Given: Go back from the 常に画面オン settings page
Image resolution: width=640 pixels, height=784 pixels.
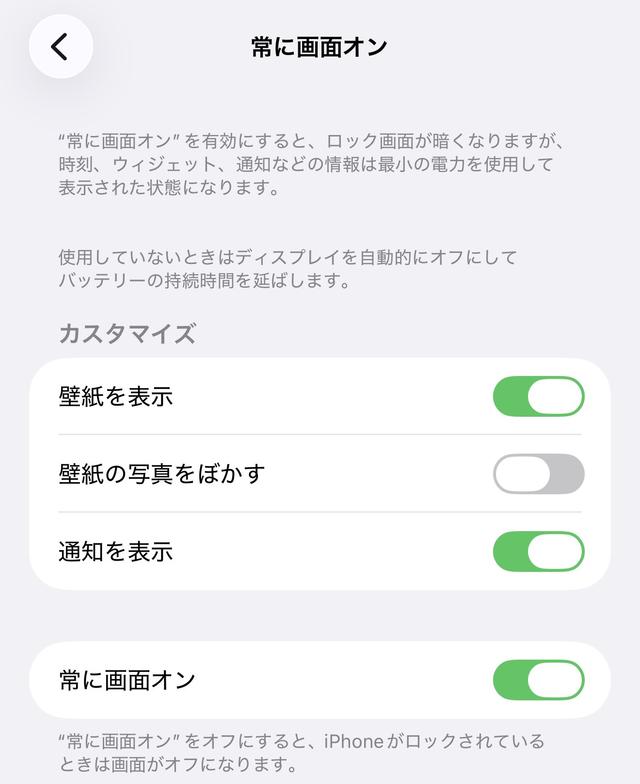Looking at the screenshot, I should tap(60, 46).
